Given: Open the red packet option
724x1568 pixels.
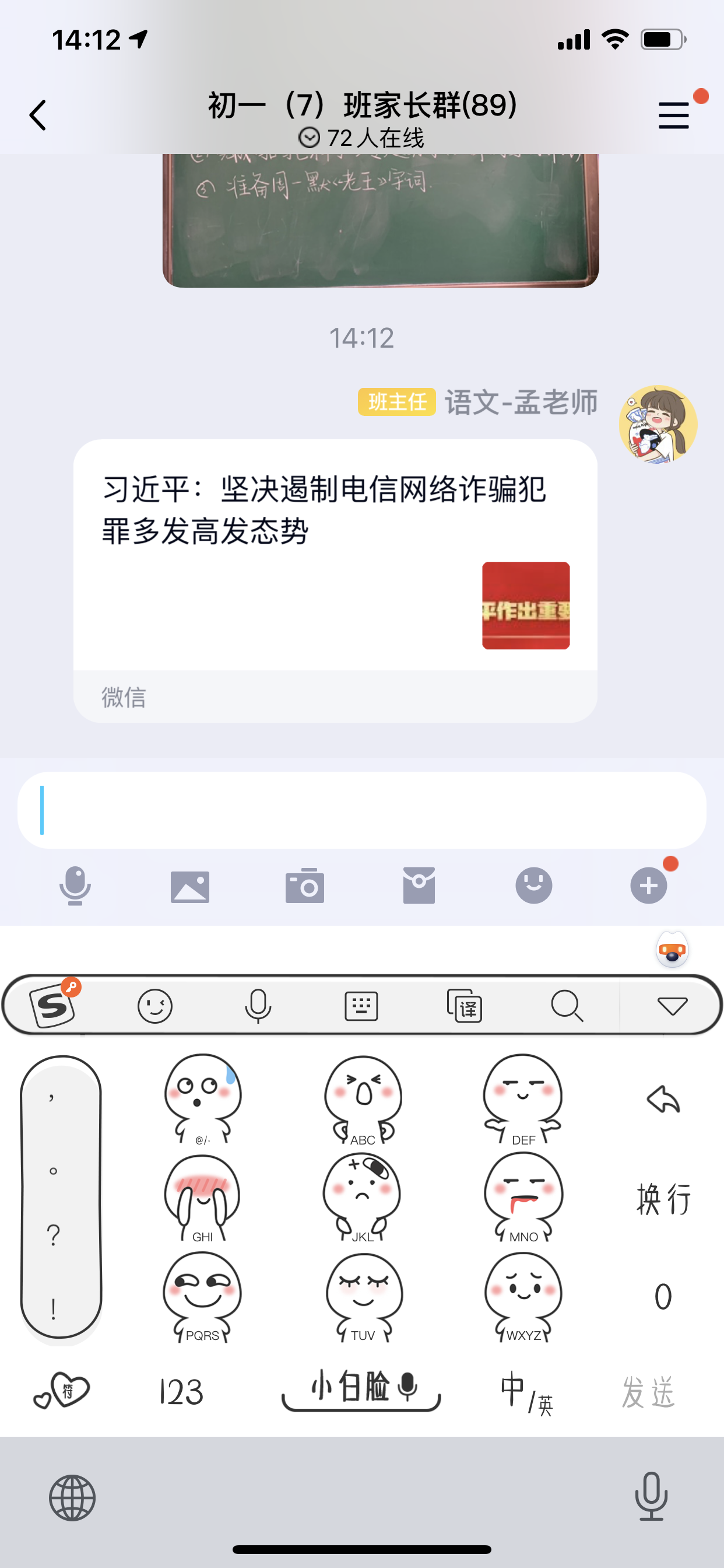Looking at the screenshot, I should [419, 885].
